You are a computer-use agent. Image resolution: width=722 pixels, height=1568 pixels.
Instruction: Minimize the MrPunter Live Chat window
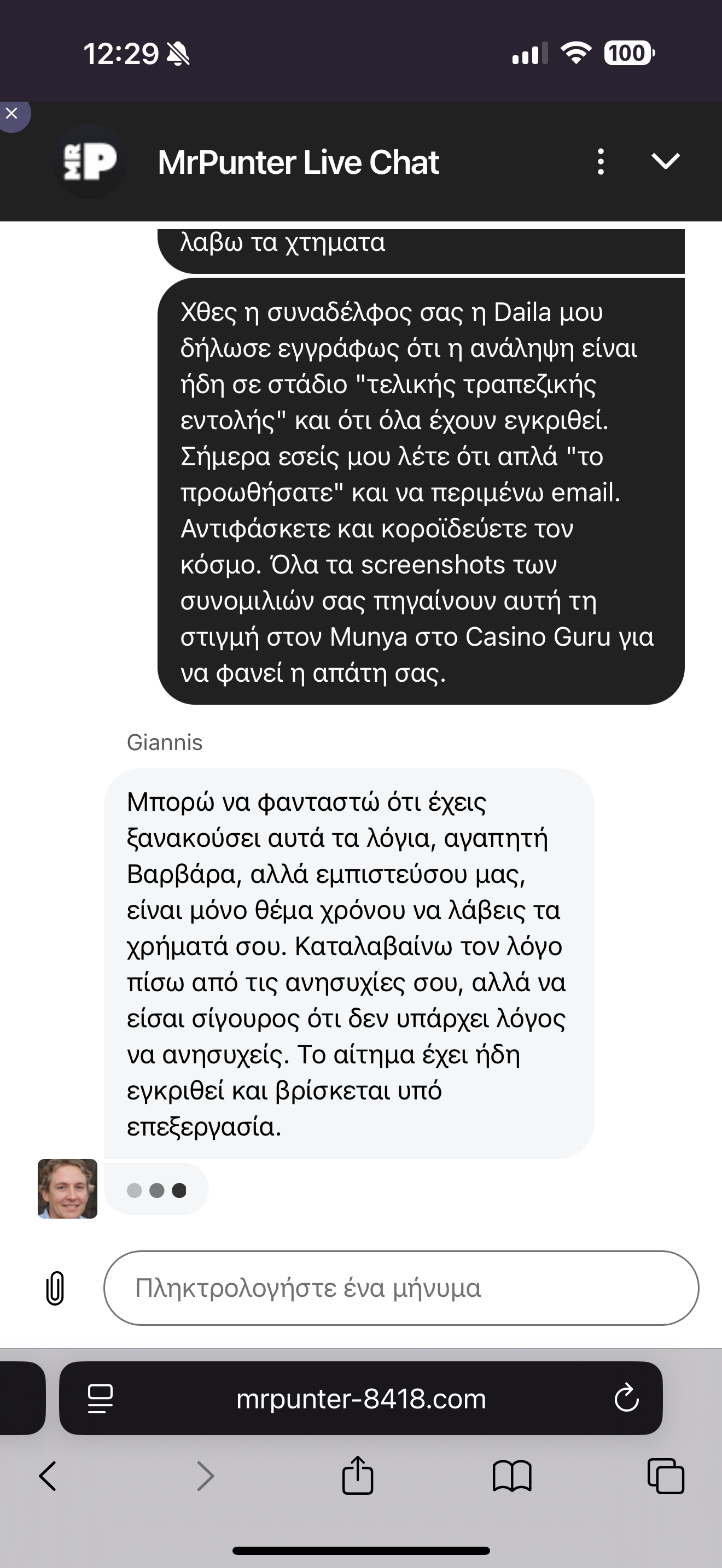(x=665, y=162)
